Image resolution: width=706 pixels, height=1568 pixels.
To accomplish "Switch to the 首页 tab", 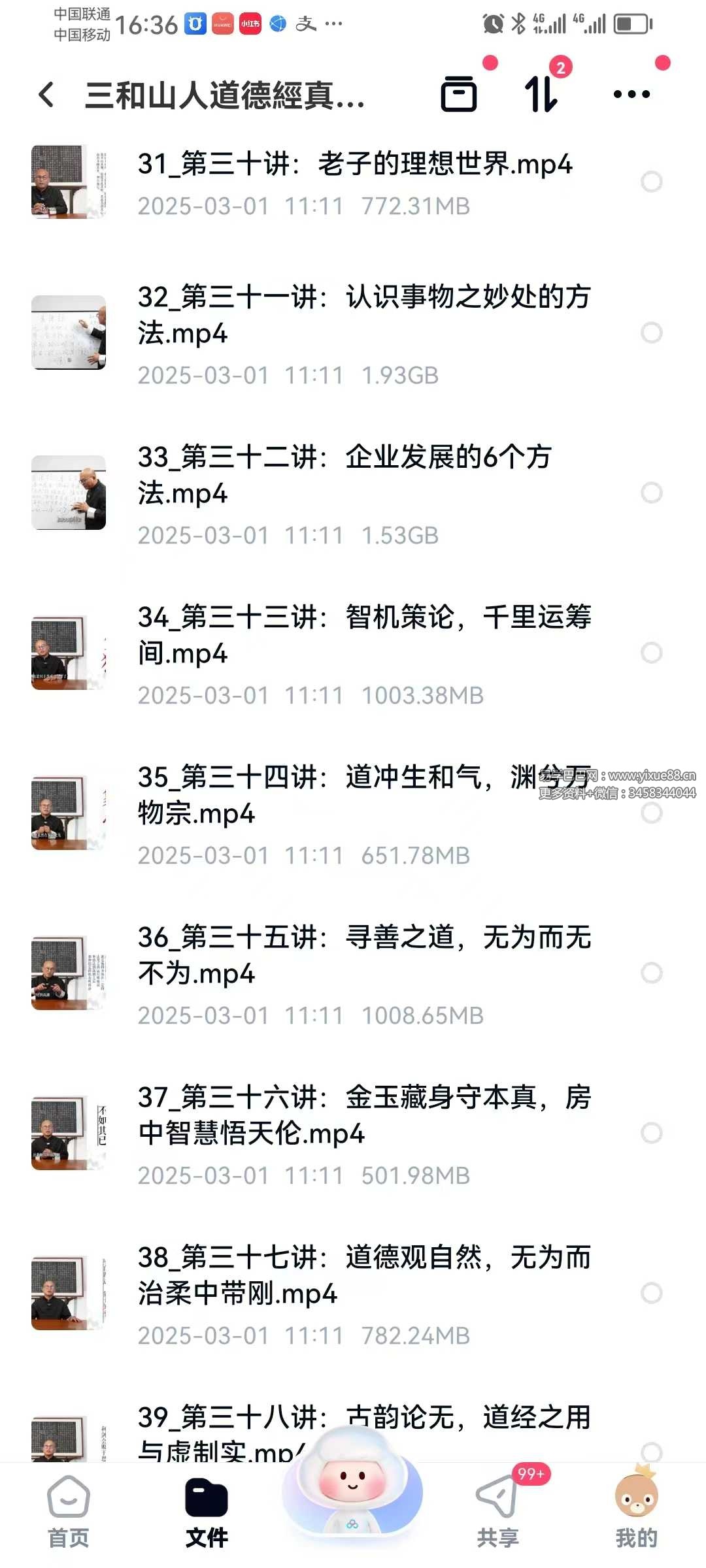I will coord(69,1512).
